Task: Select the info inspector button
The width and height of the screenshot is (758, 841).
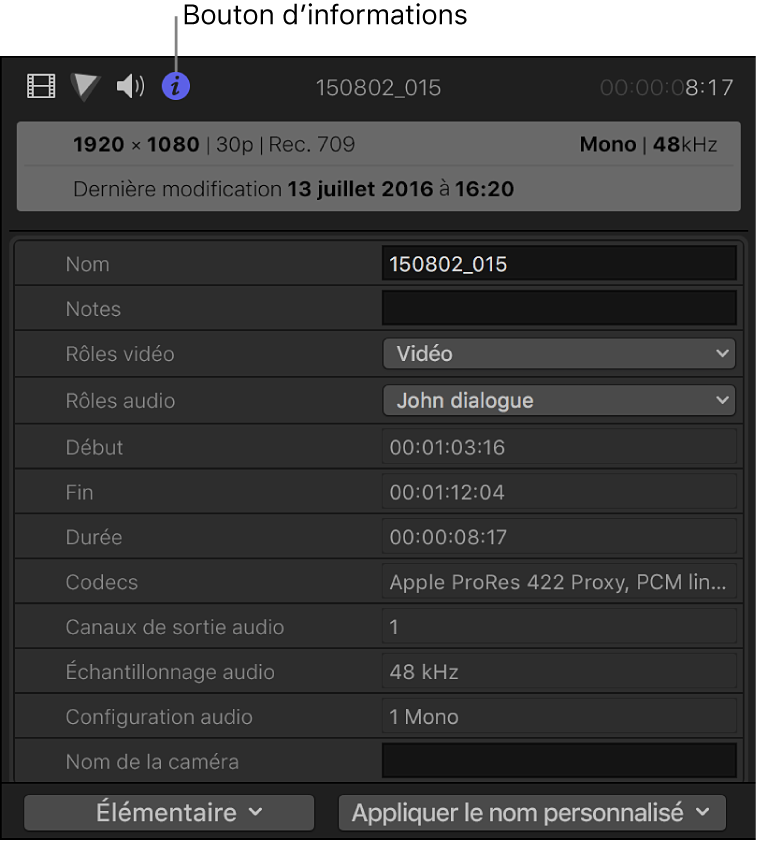Action: point(176,87)
